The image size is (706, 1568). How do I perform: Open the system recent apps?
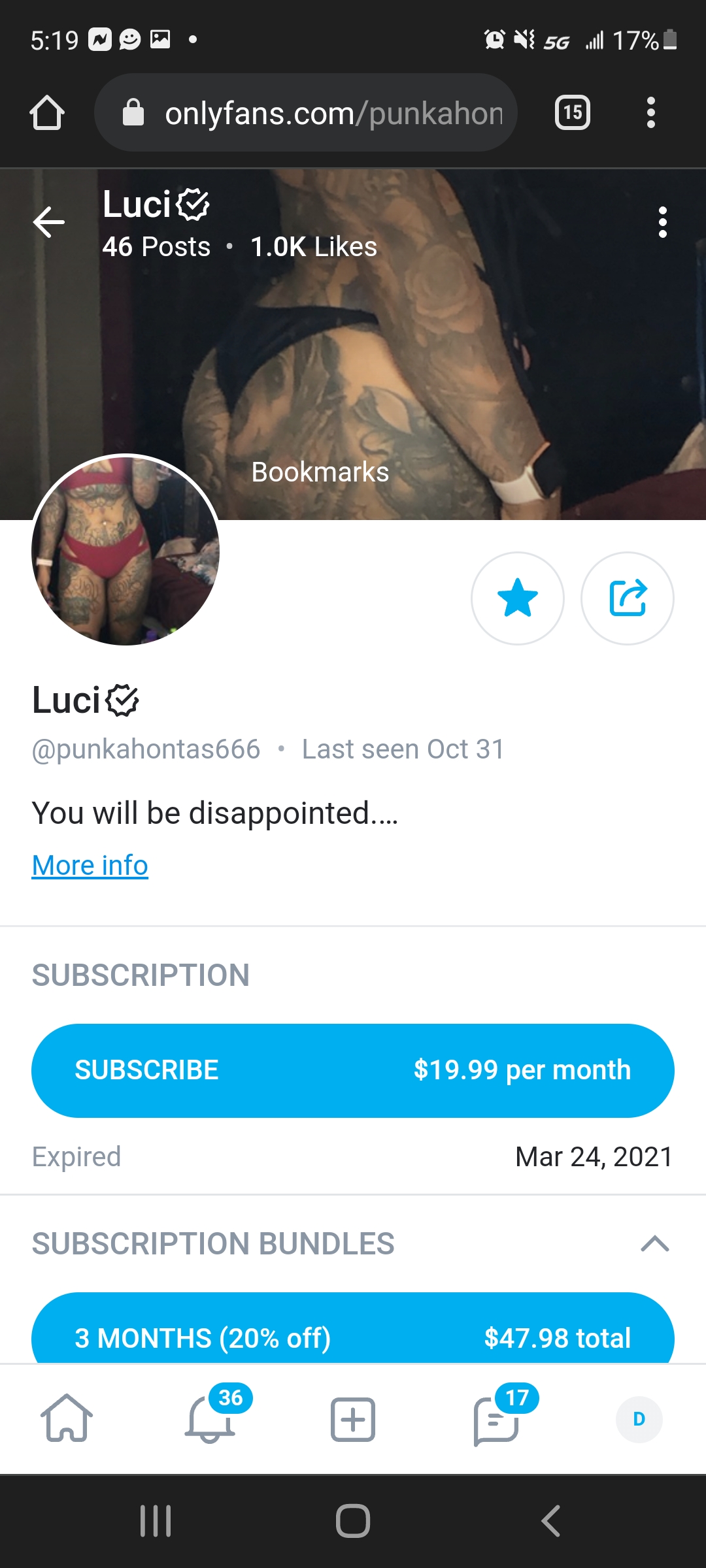pyautogui.click(x=156, y=1520)
